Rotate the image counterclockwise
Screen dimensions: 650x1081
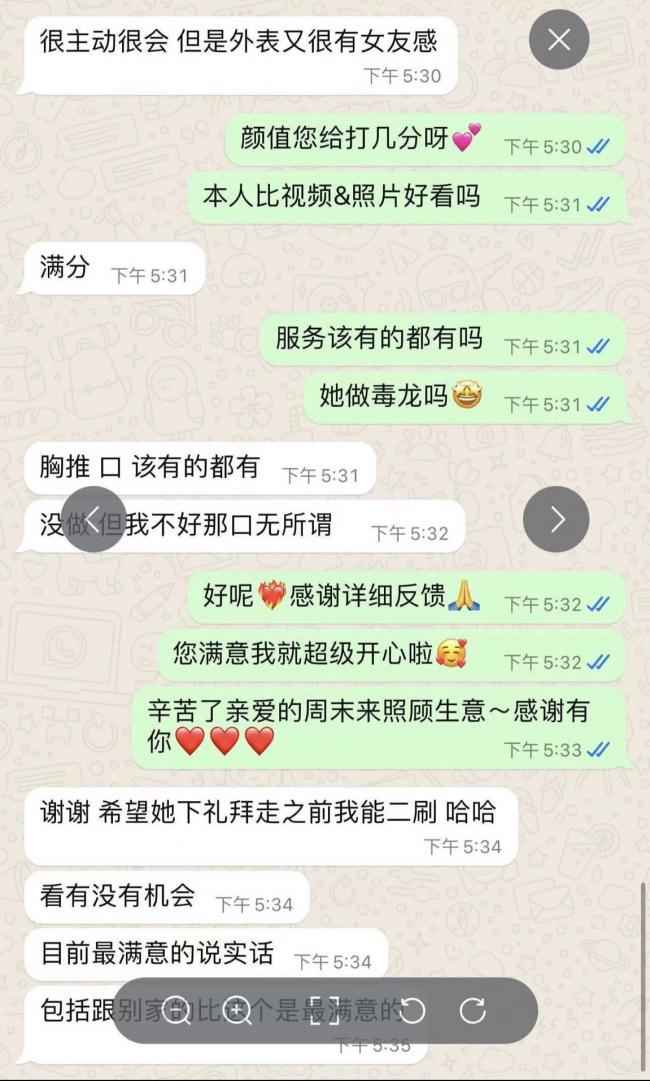click(x=413, y=1011)
